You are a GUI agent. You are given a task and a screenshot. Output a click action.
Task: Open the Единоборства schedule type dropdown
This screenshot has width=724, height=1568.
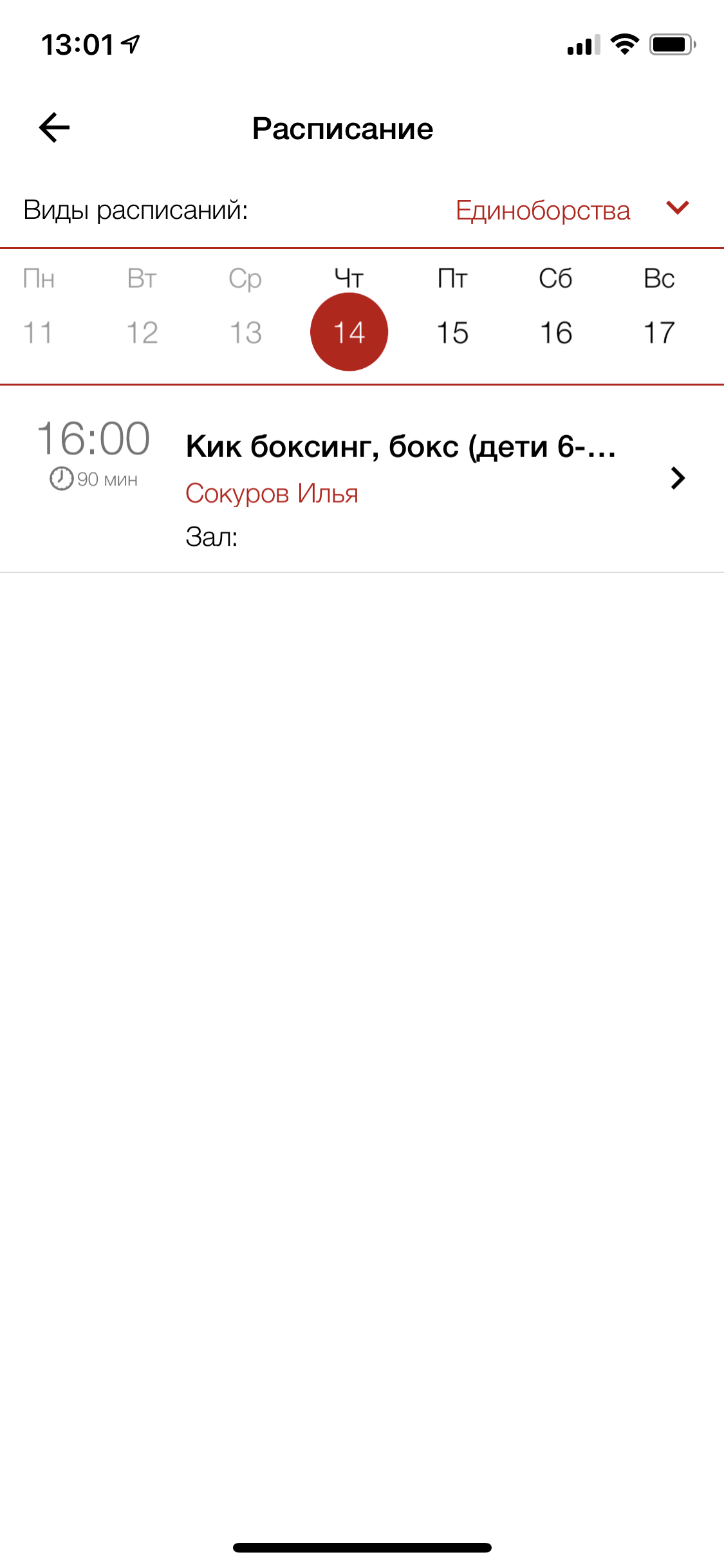click(x=571, y=210)
